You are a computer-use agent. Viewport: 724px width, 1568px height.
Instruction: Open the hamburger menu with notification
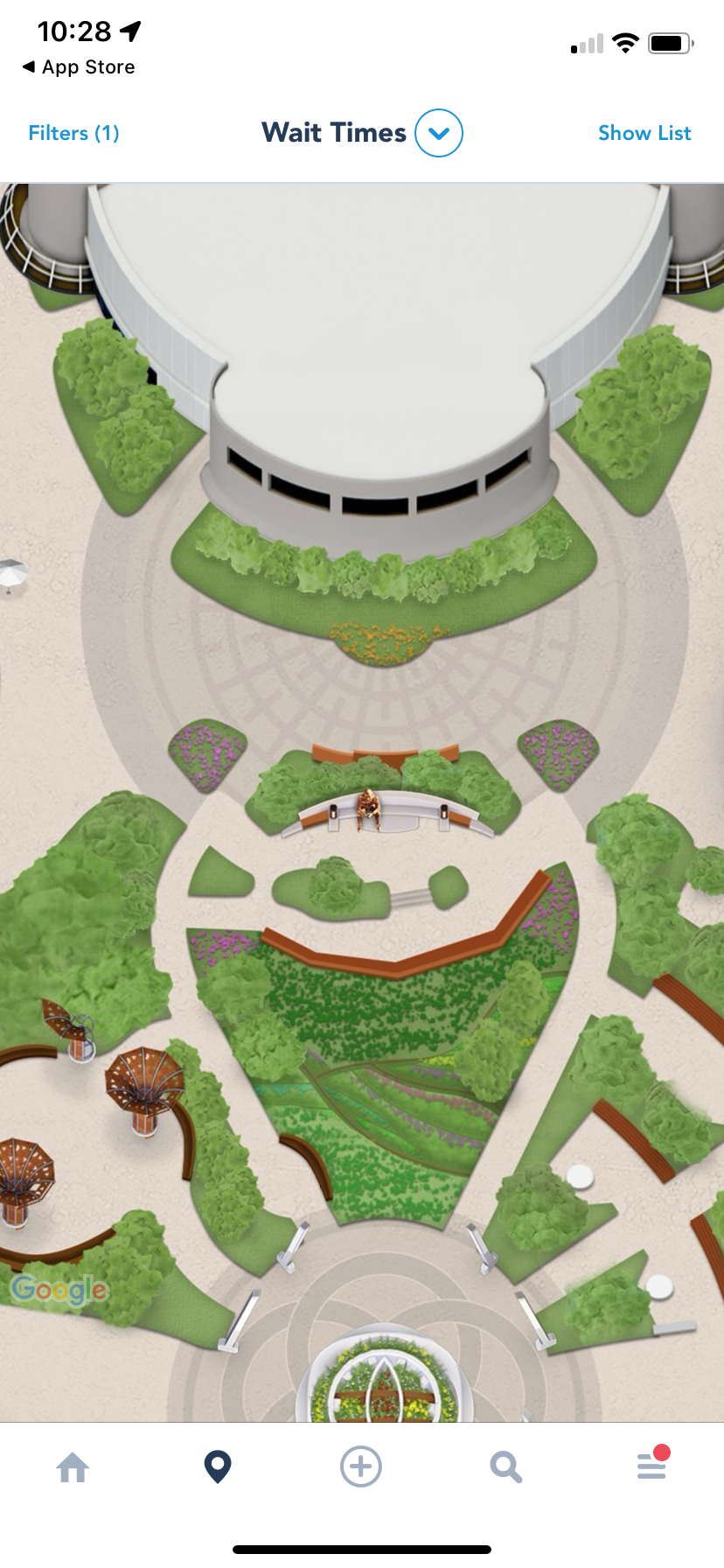[651, 1466]
